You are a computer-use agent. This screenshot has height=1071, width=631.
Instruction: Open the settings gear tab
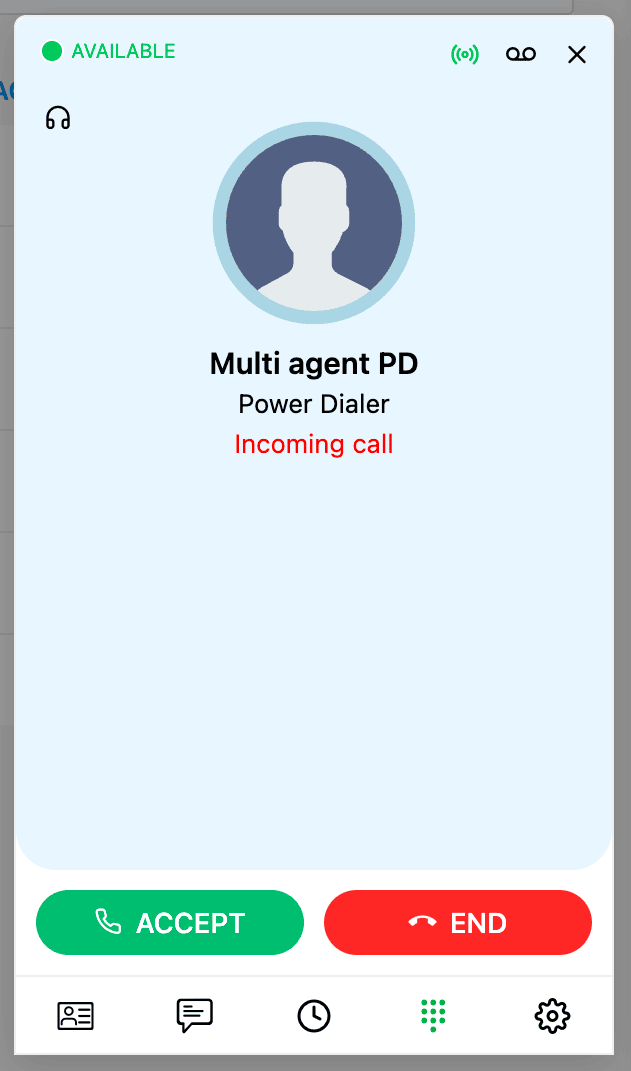[552, 1016]
